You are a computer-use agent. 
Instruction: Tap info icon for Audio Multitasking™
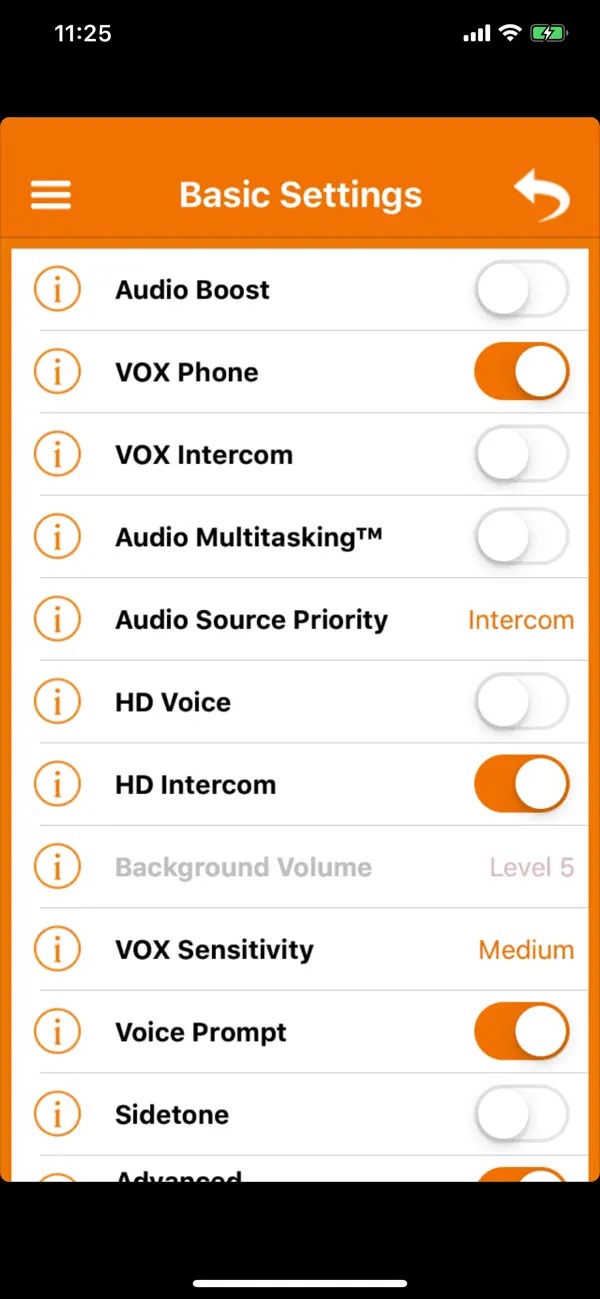[x=57, y=537]
